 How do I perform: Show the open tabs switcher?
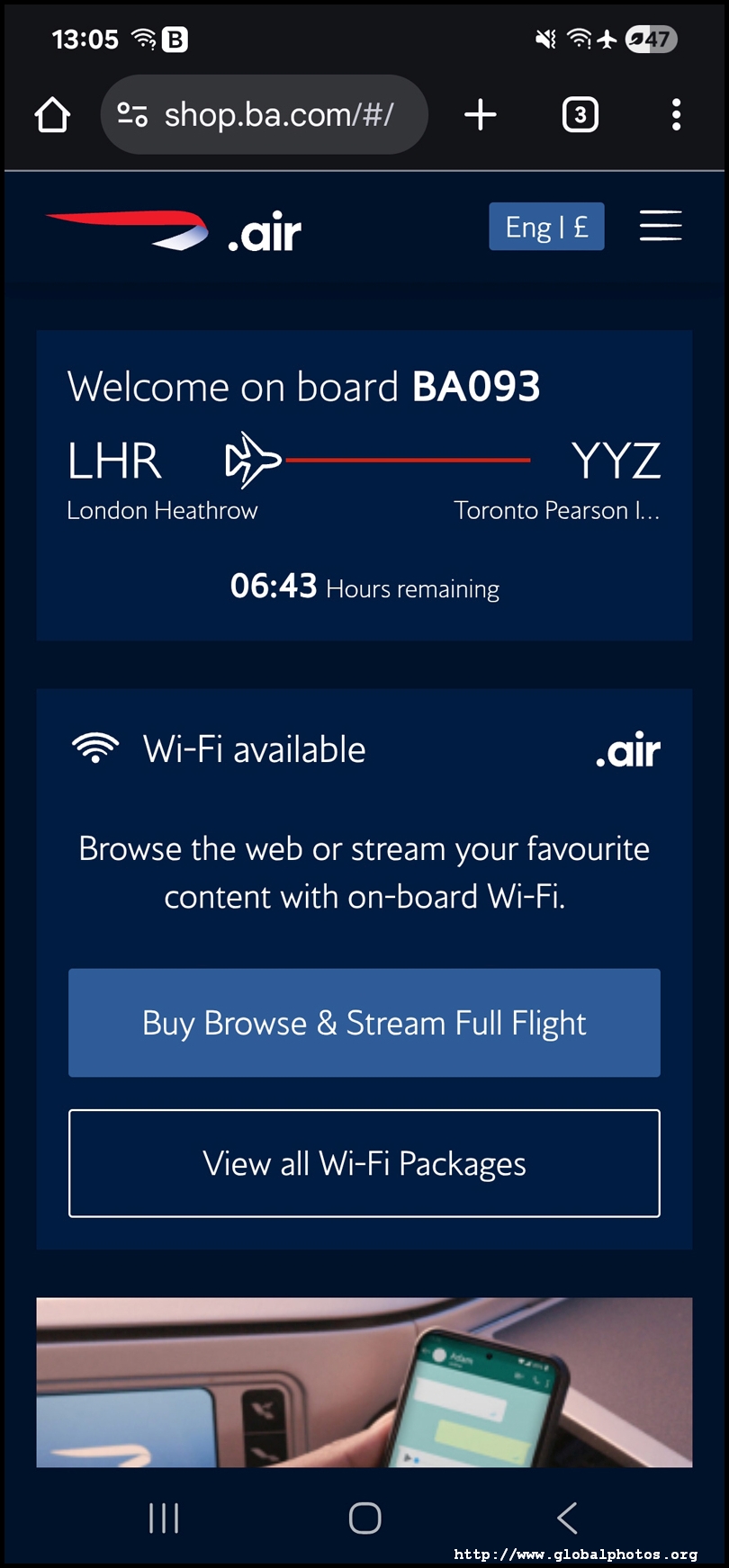point(580,115)
